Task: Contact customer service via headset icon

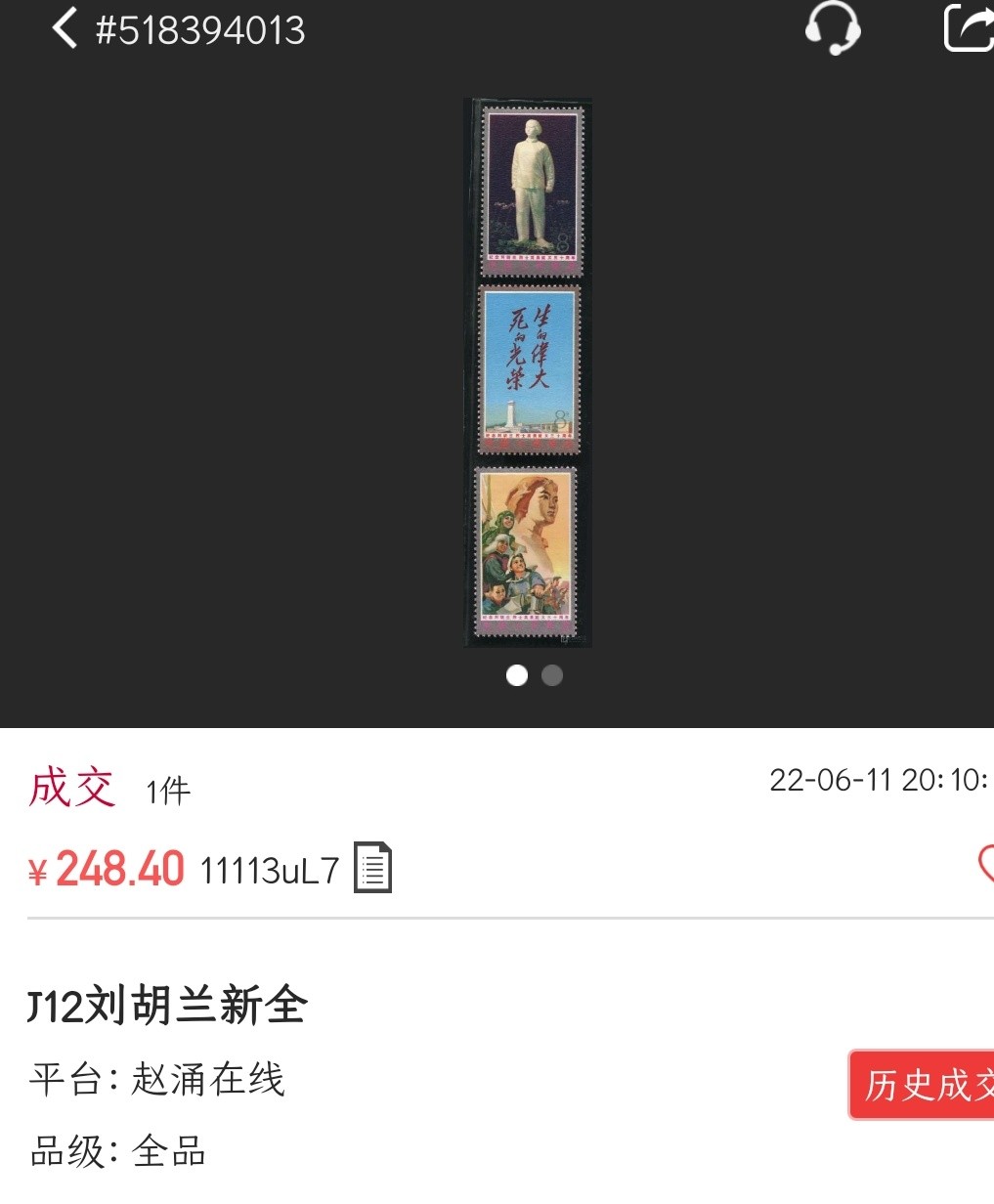Action: (832, 28)
